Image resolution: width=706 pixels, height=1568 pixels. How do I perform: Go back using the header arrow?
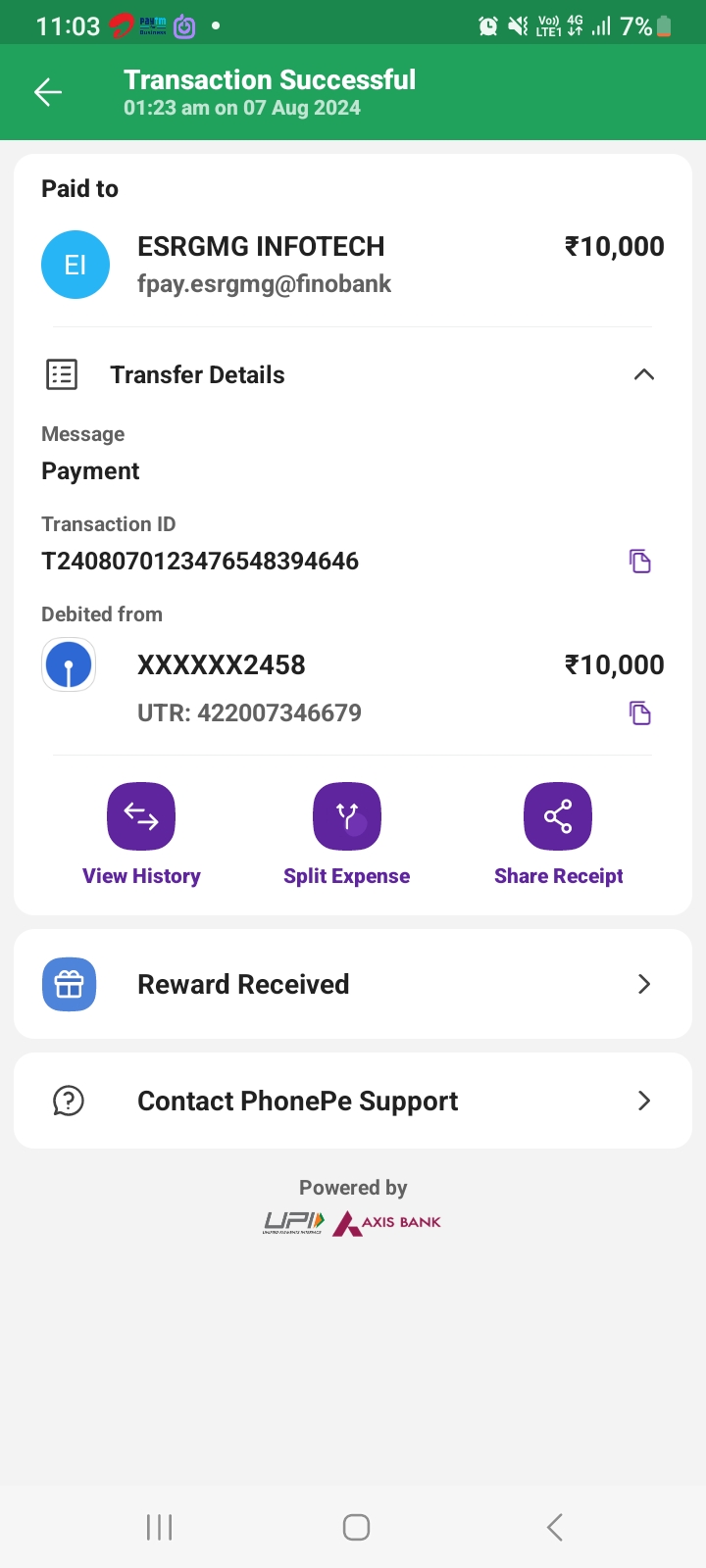pyautogui.click(x=48, y=92)
